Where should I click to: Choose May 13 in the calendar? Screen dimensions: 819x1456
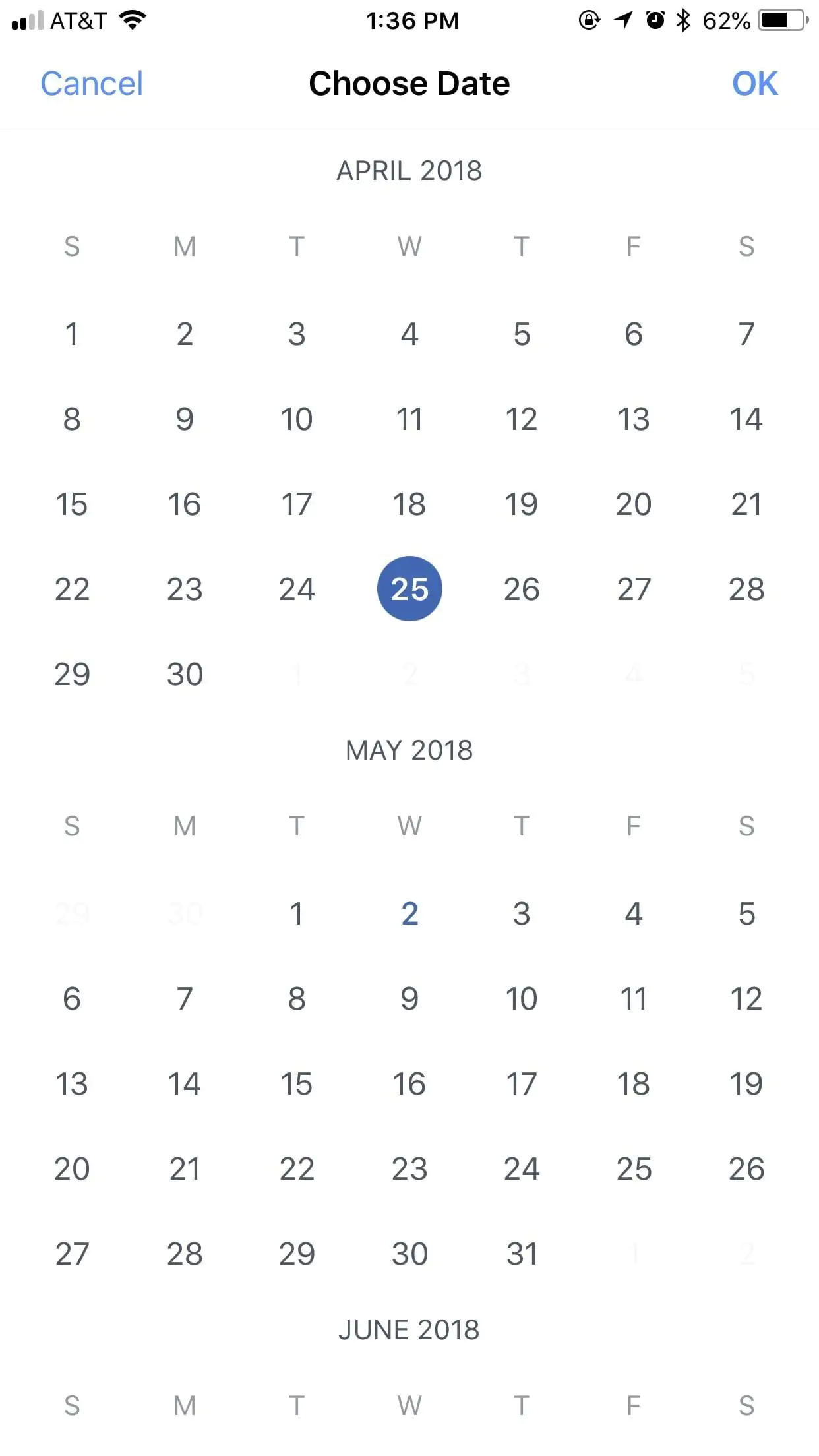click(x=72, y=1084)
